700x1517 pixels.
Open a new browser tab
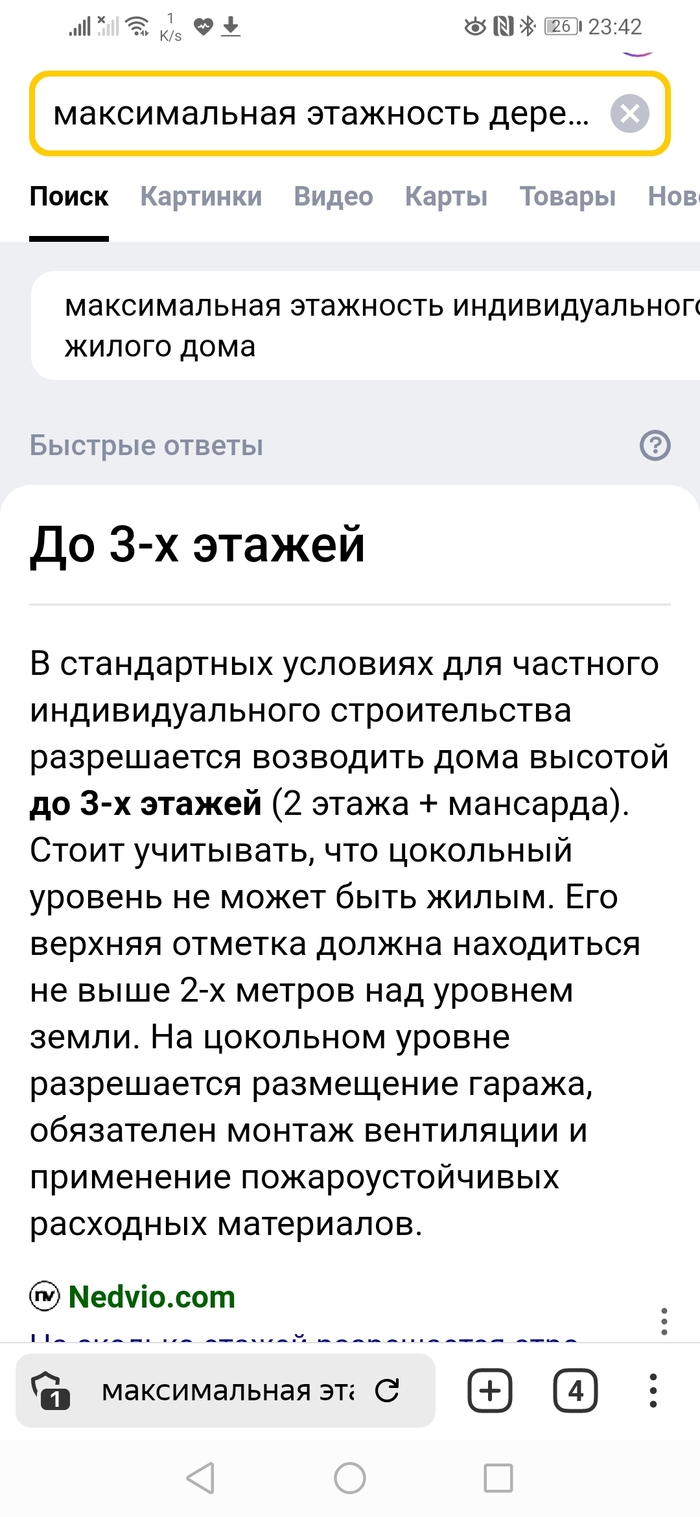pyautogui.click(x=490, y=1391)
